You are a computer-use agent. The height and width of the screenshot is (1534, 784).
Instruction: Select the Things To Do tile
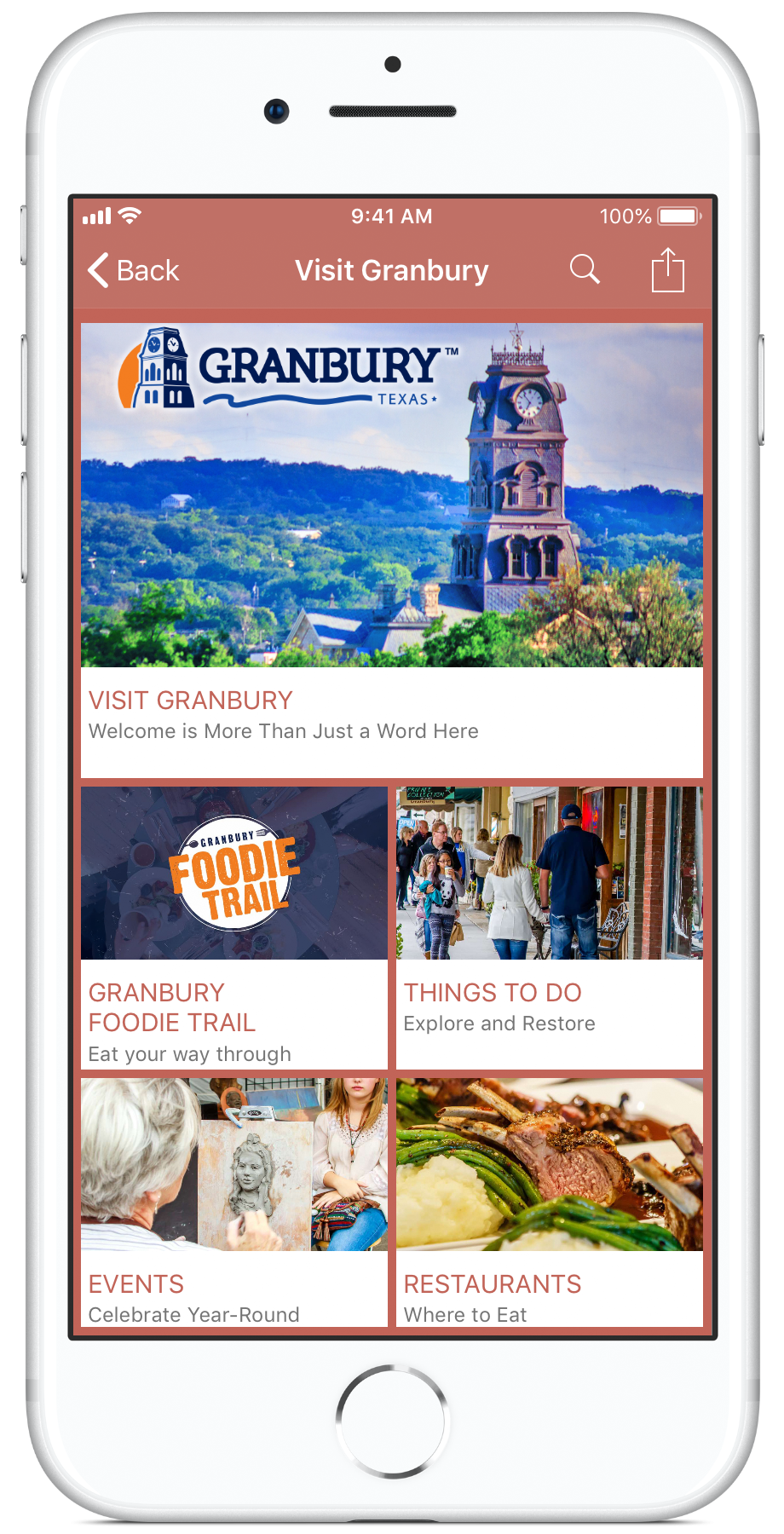tap(550, 926)
